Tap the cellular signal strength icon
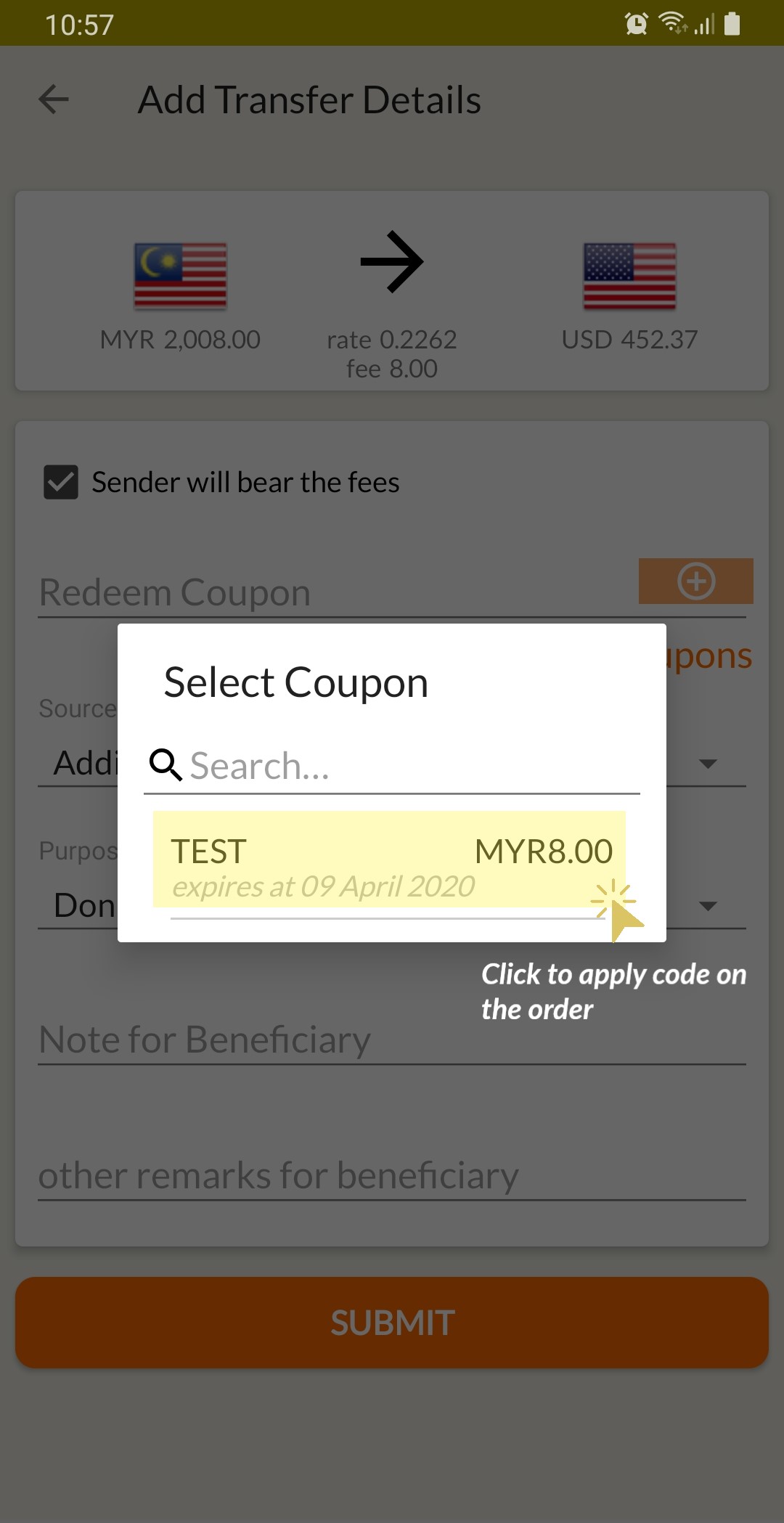 point(703,24)
